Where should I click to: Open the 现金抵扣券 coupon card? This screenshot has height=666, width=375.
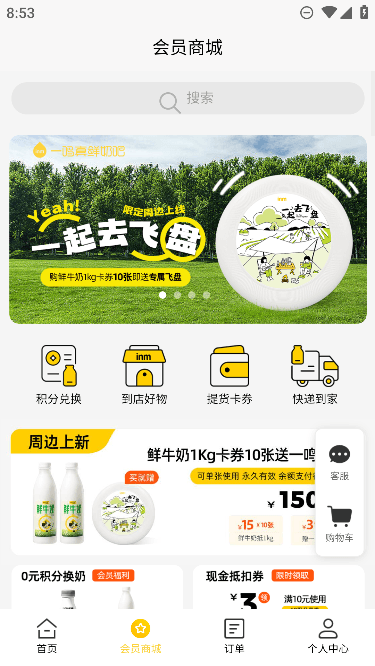(279, 587)
